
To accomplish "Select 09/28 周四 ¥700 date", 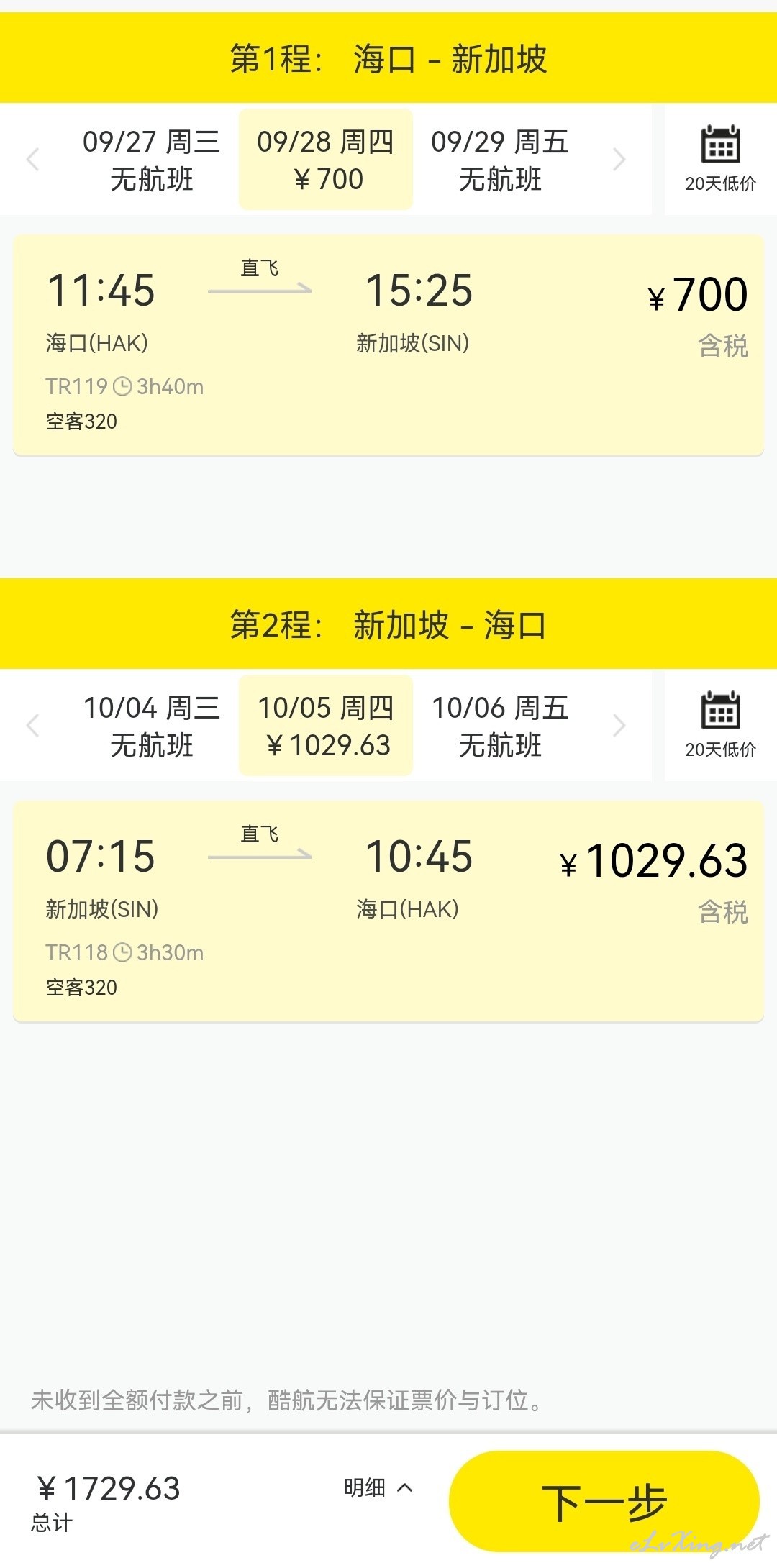I will tap(326, 160).
